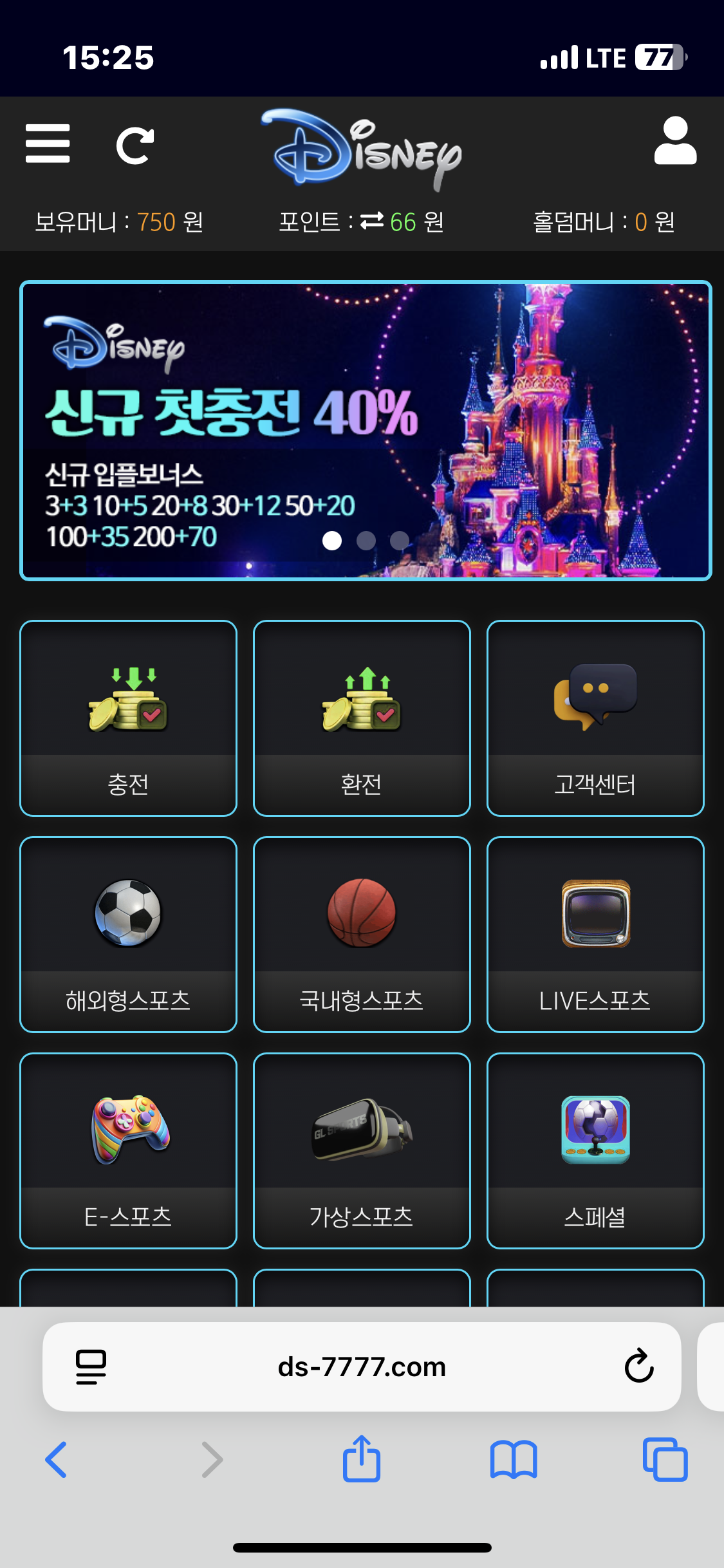Select 국내형스포츠 category
The image size is (724, 1568).
pos(362,934)
